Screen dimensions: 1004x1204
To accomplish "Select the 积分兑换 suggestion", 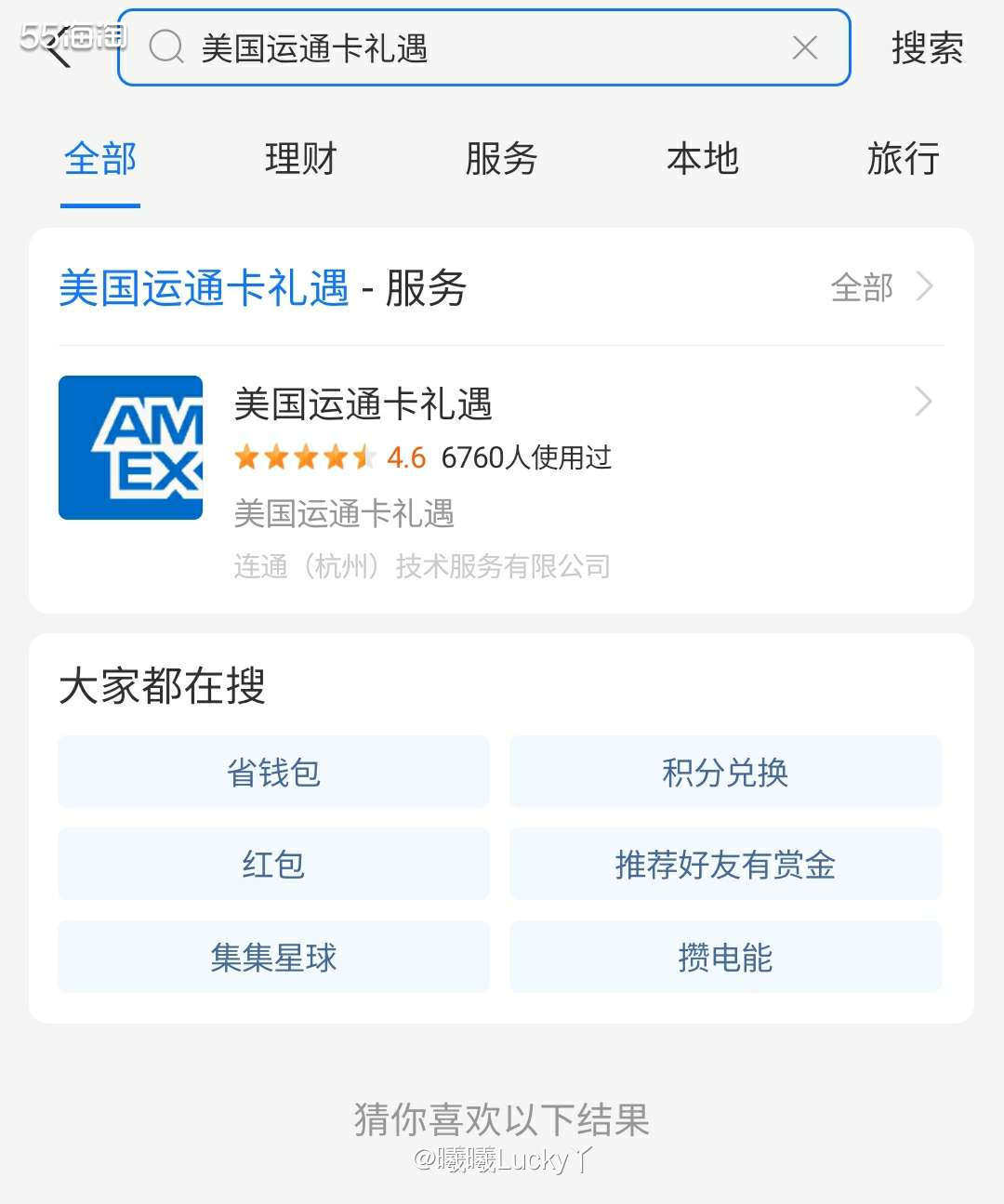I will point(725,773).
